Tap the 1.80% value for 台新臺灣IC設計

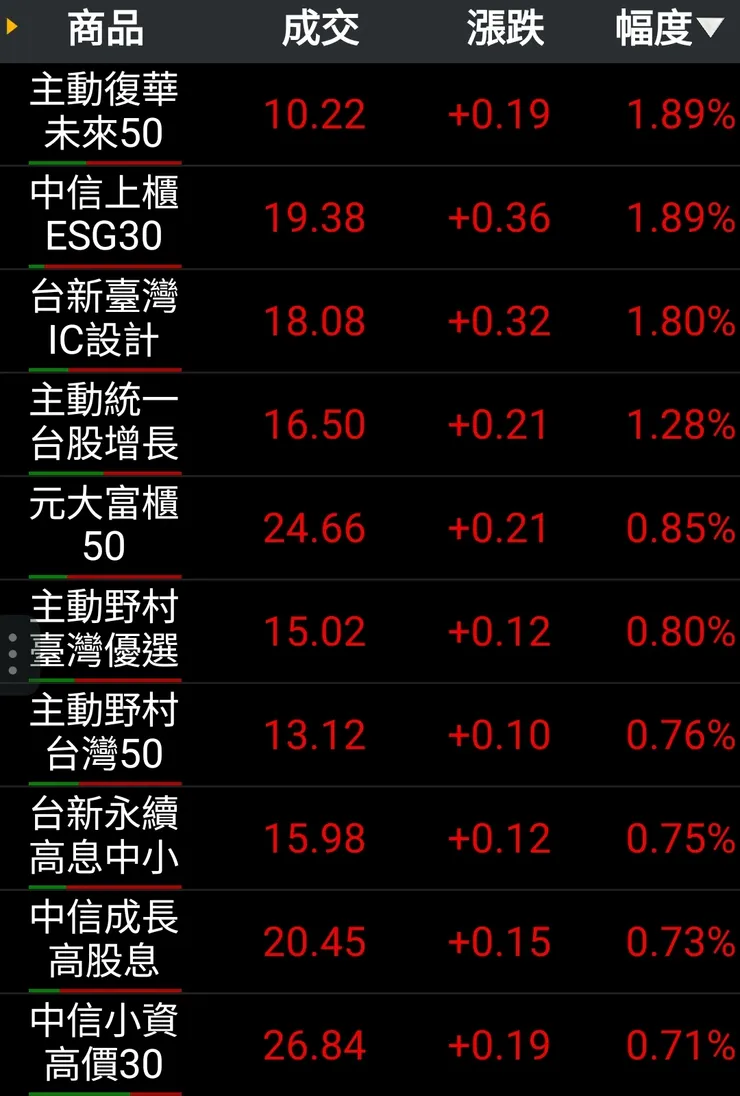[676, 320]
